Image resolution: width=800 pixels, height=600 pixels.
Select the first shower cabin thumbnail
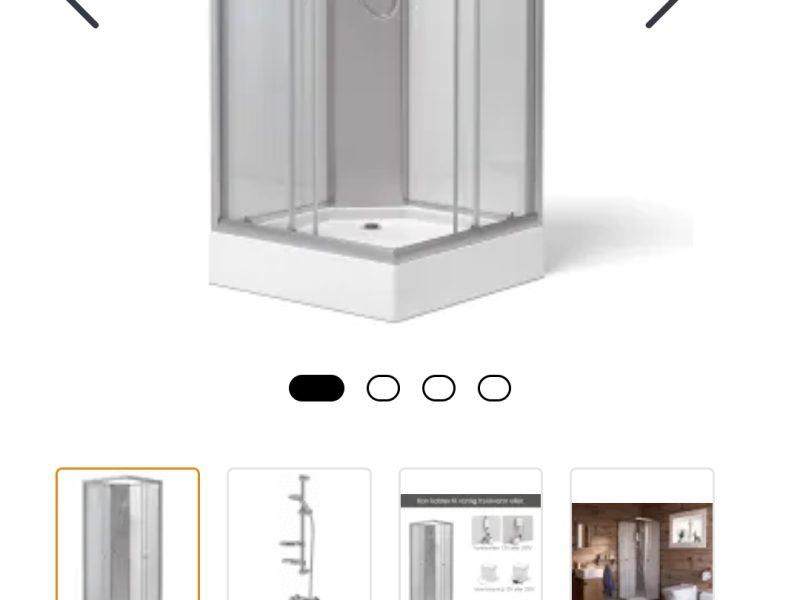point(128,536)
